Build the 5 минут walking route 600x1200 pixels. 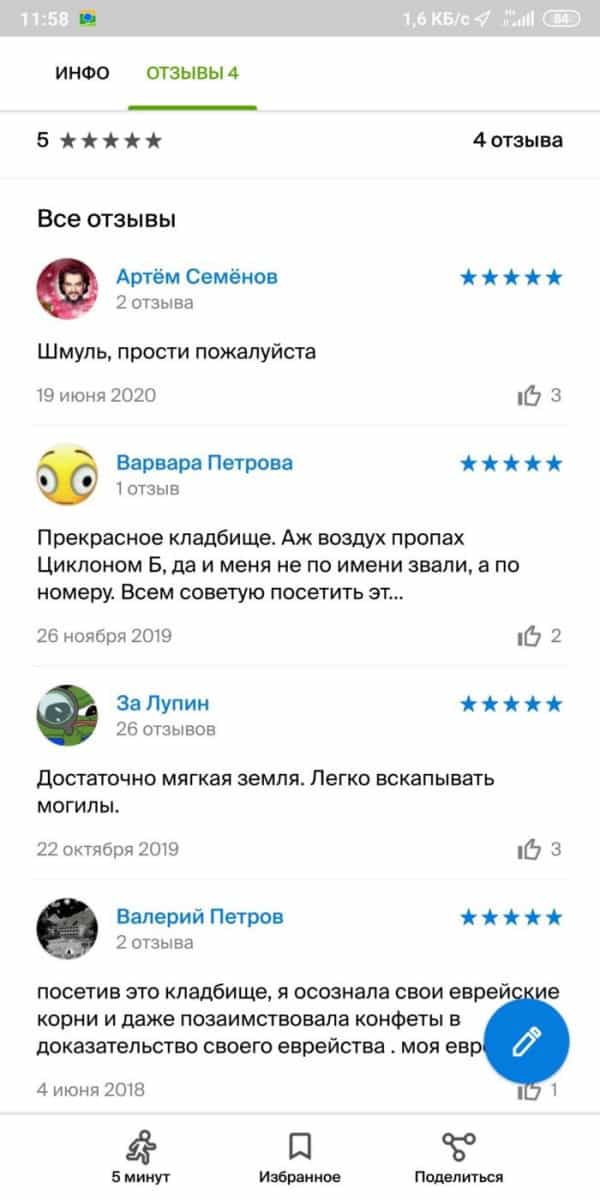[x=141, y=1157]
